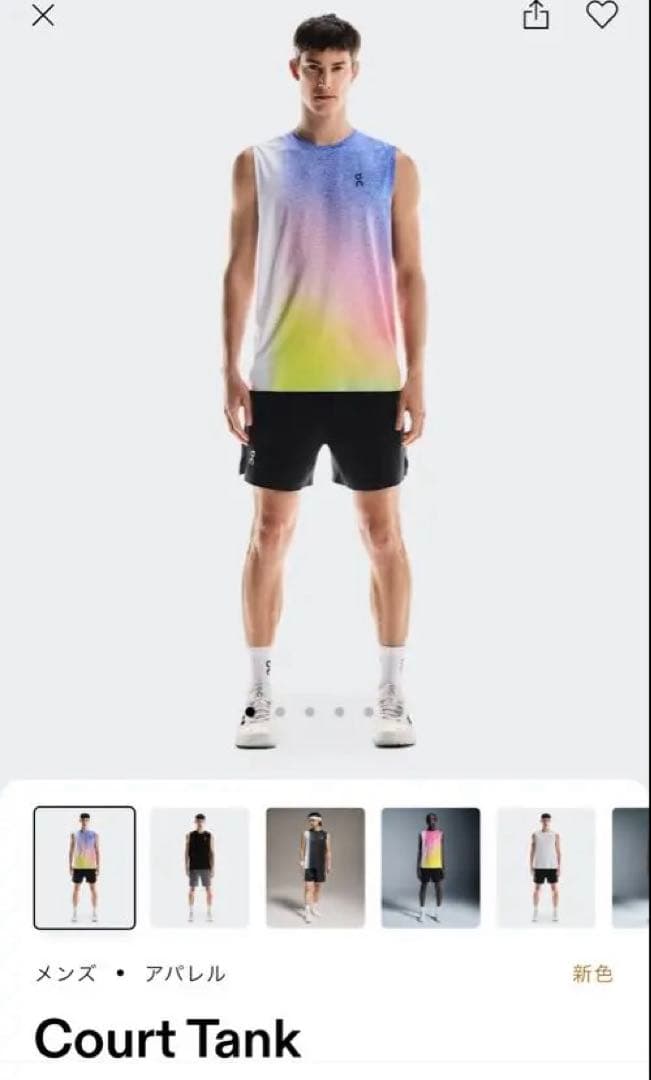Select the multicolor gradient tank thumbnail
The width and height of the screenshot is (651, 1080).
click(84, 867)
